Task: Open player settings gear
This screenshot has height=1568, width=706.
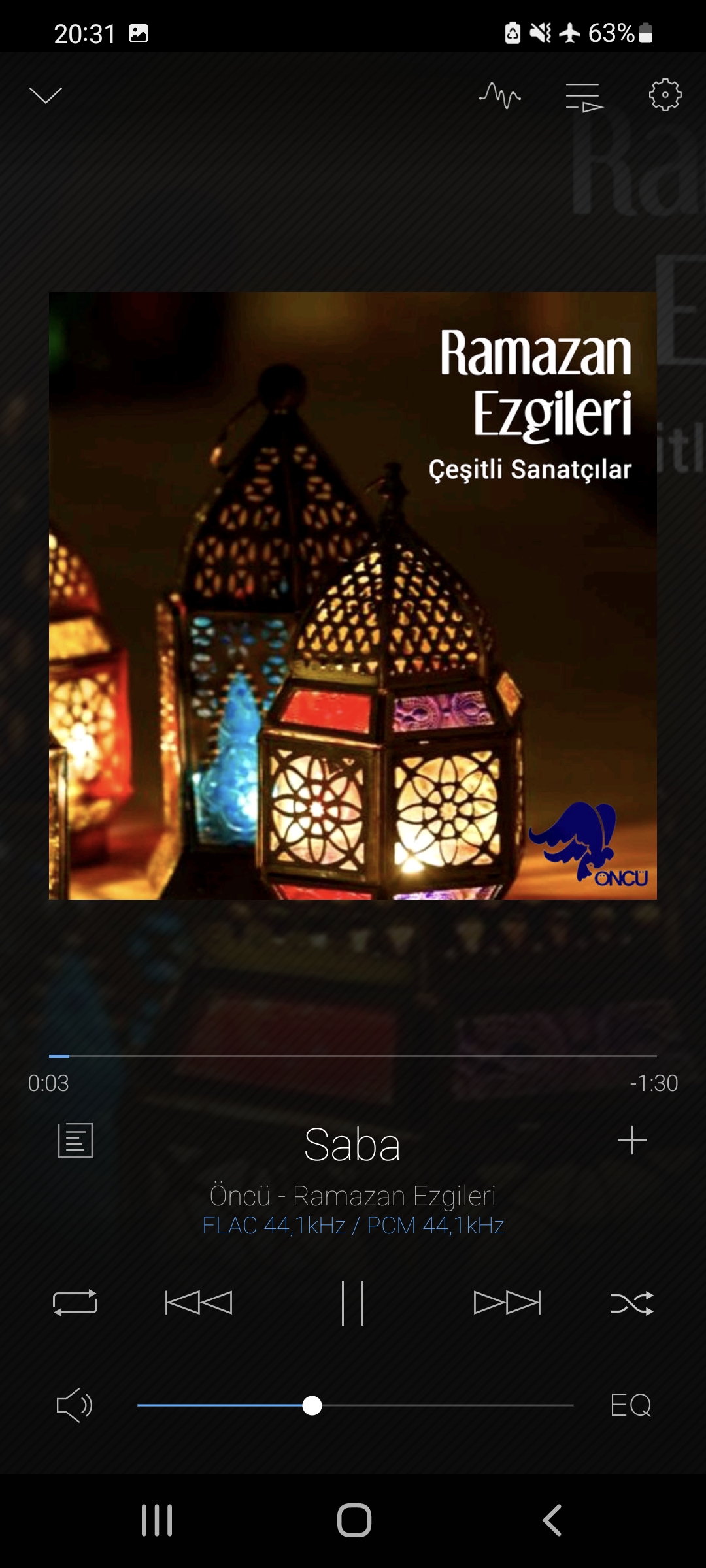Action: 665,95
